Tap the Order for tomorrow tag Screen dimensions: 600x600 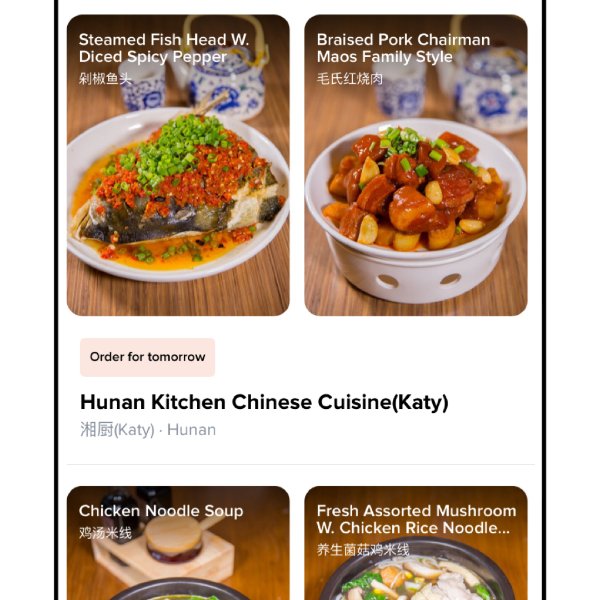(147, 357)
